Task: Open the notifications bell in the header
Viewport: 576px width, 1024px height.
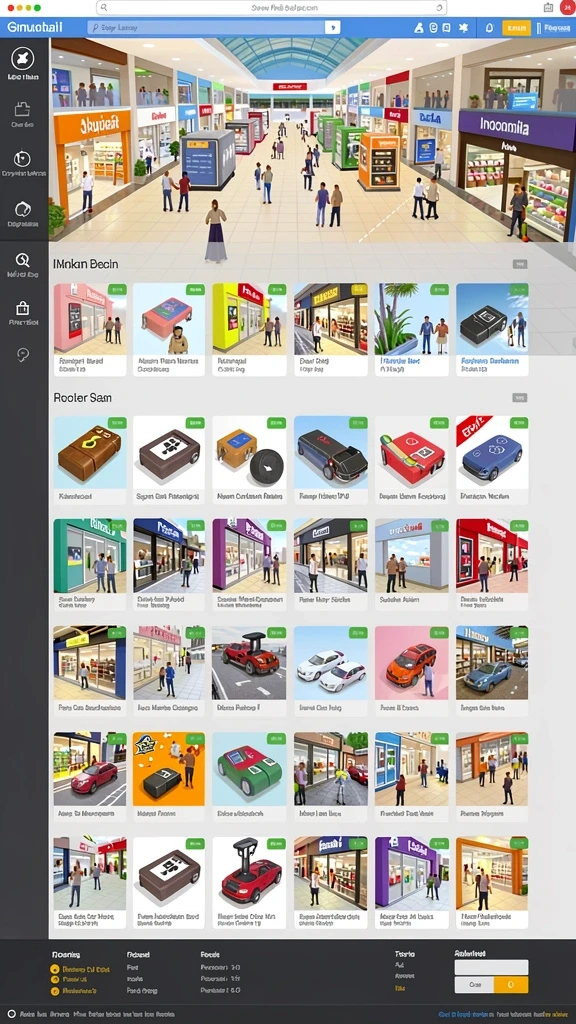Action: tap(489, 28)
